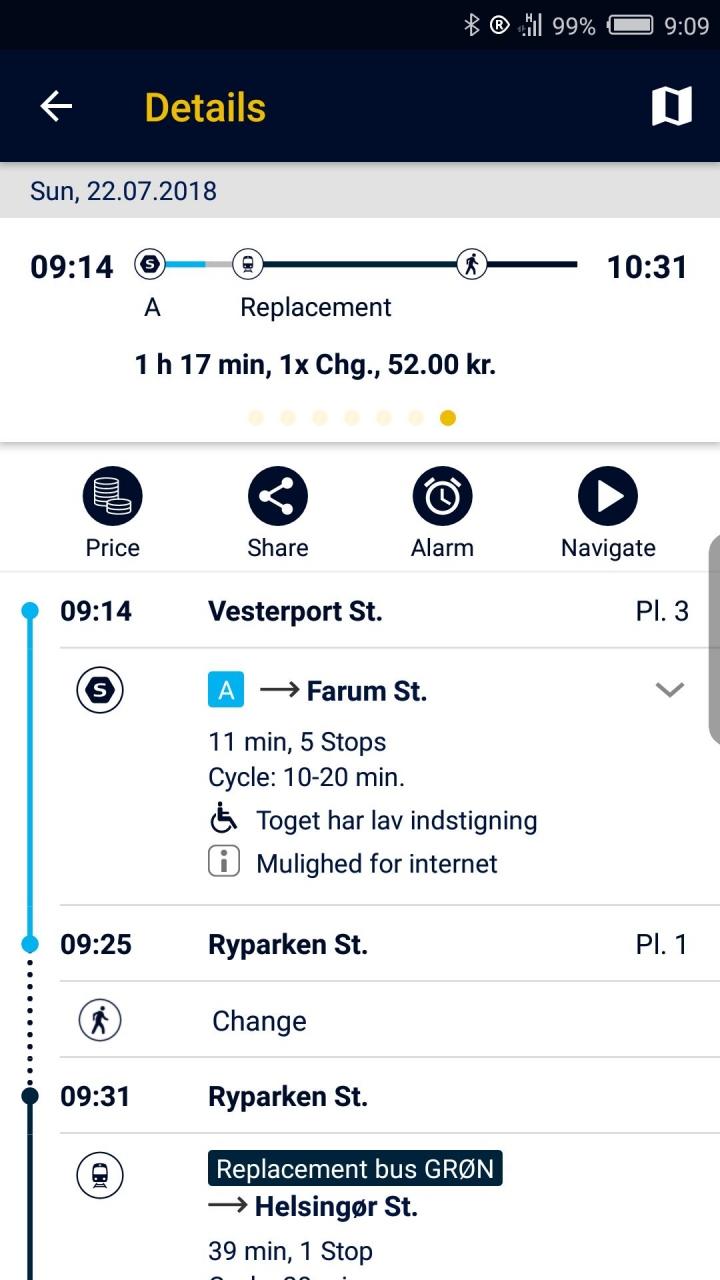Set an alarm for this trip

click(x=442, y=514)
